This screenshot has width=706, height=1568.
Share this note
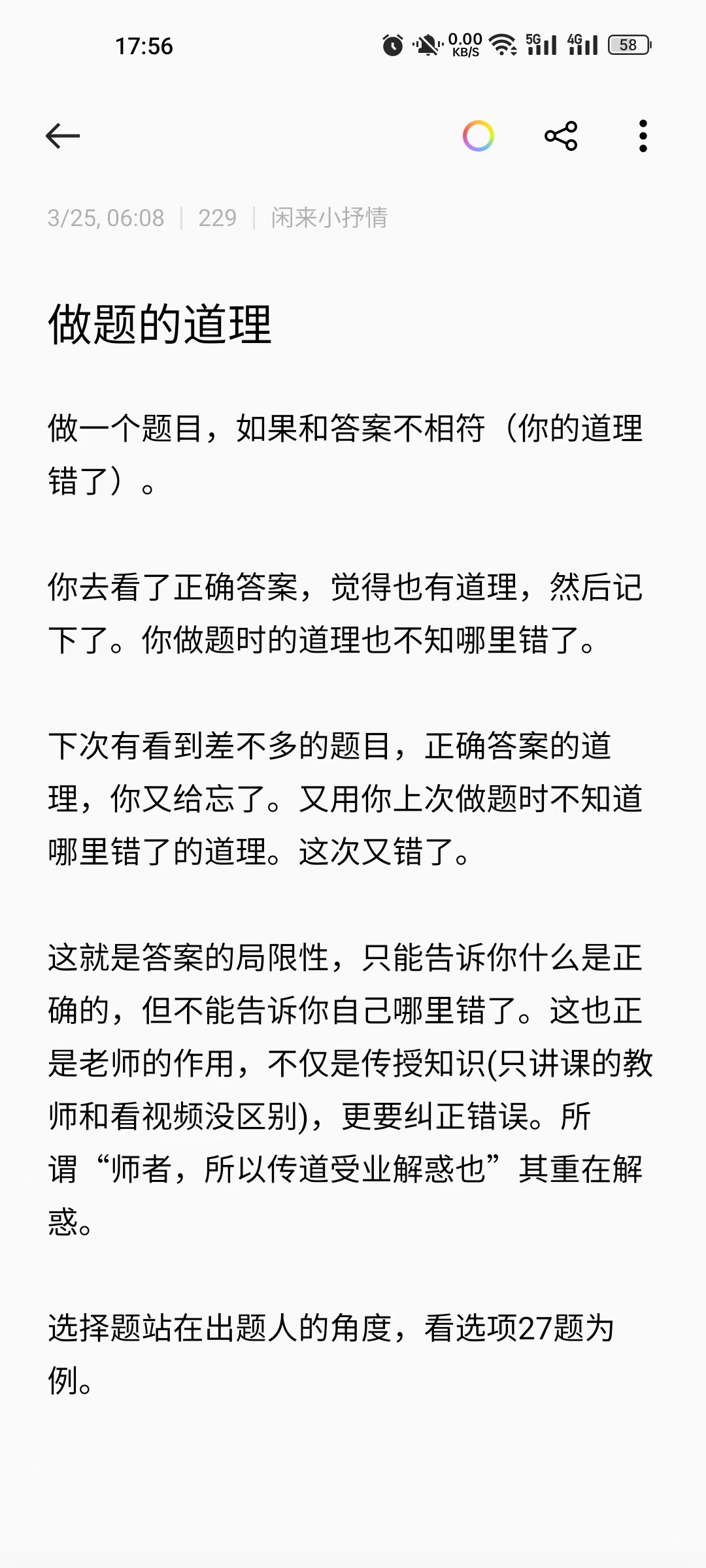[x=561, y=136]
